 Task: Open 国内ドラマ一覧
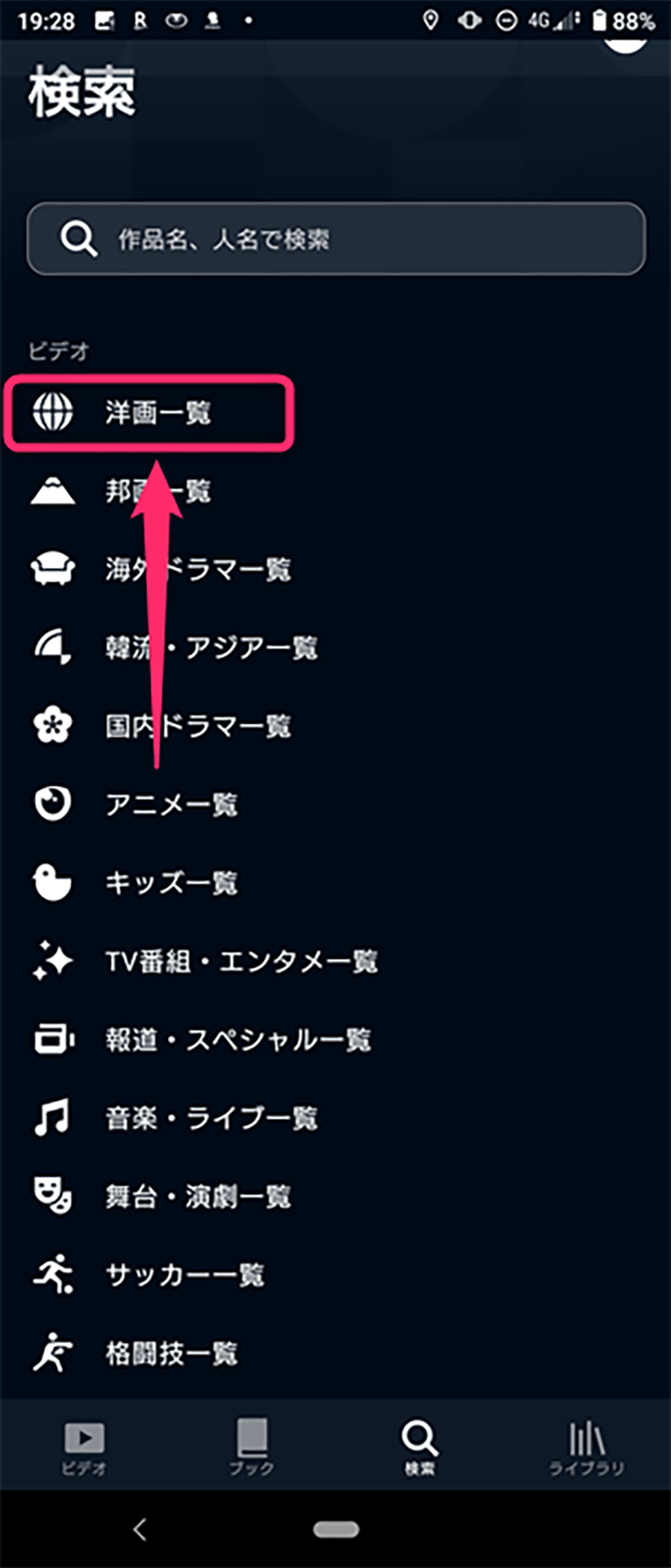pyautogui.click(x=197, y=726)
